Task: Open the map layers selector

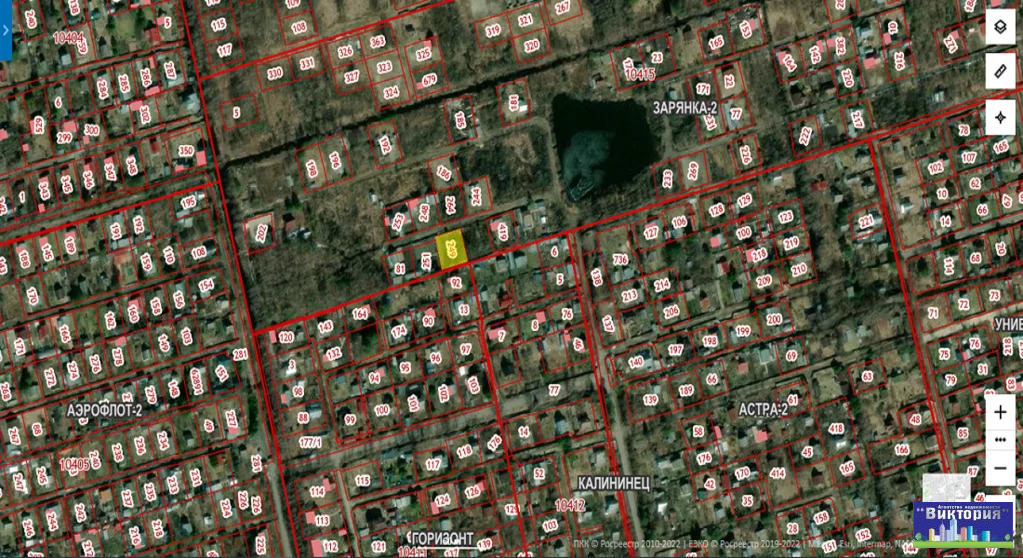Action: tap(1000, 28)
